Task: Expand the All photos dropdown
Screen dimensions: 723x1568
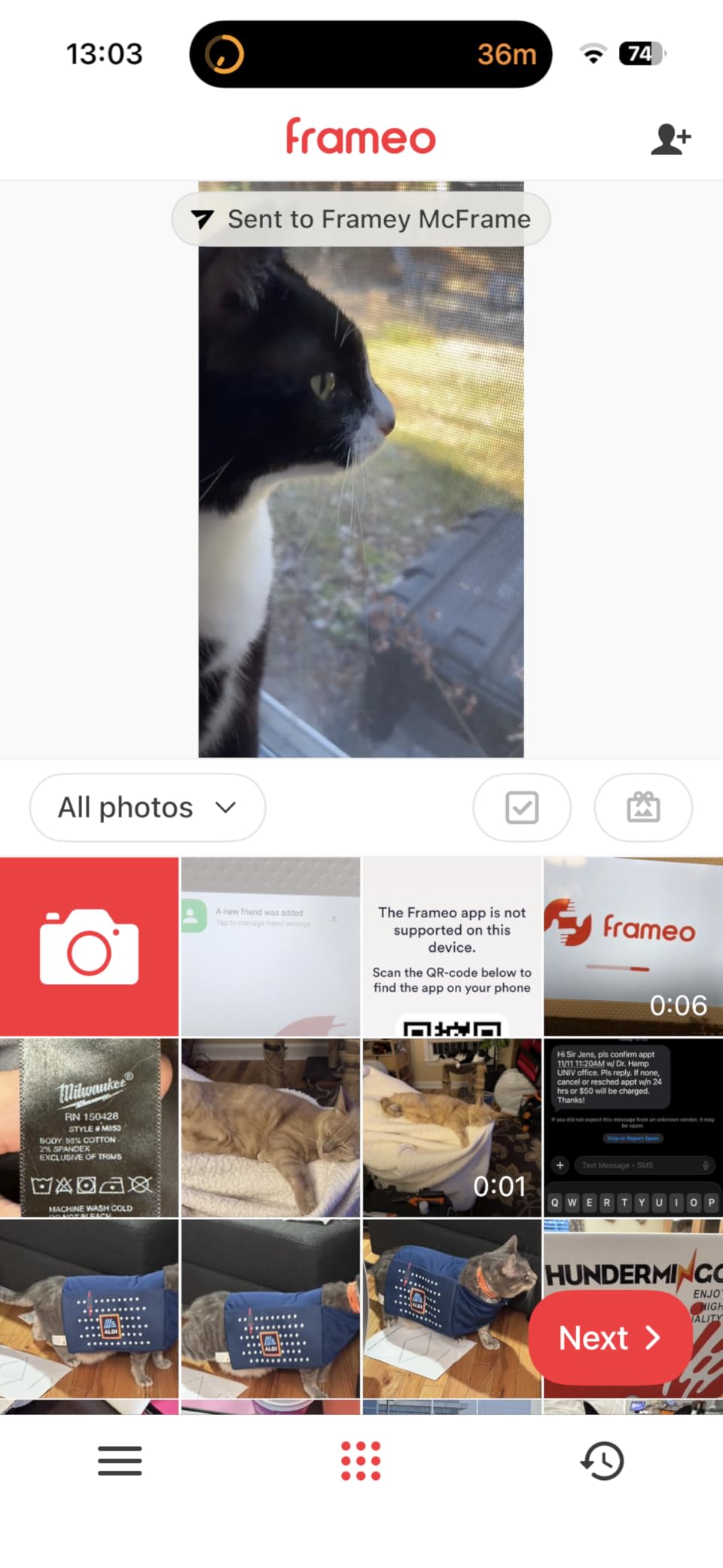Action: (x=148, y=807)
